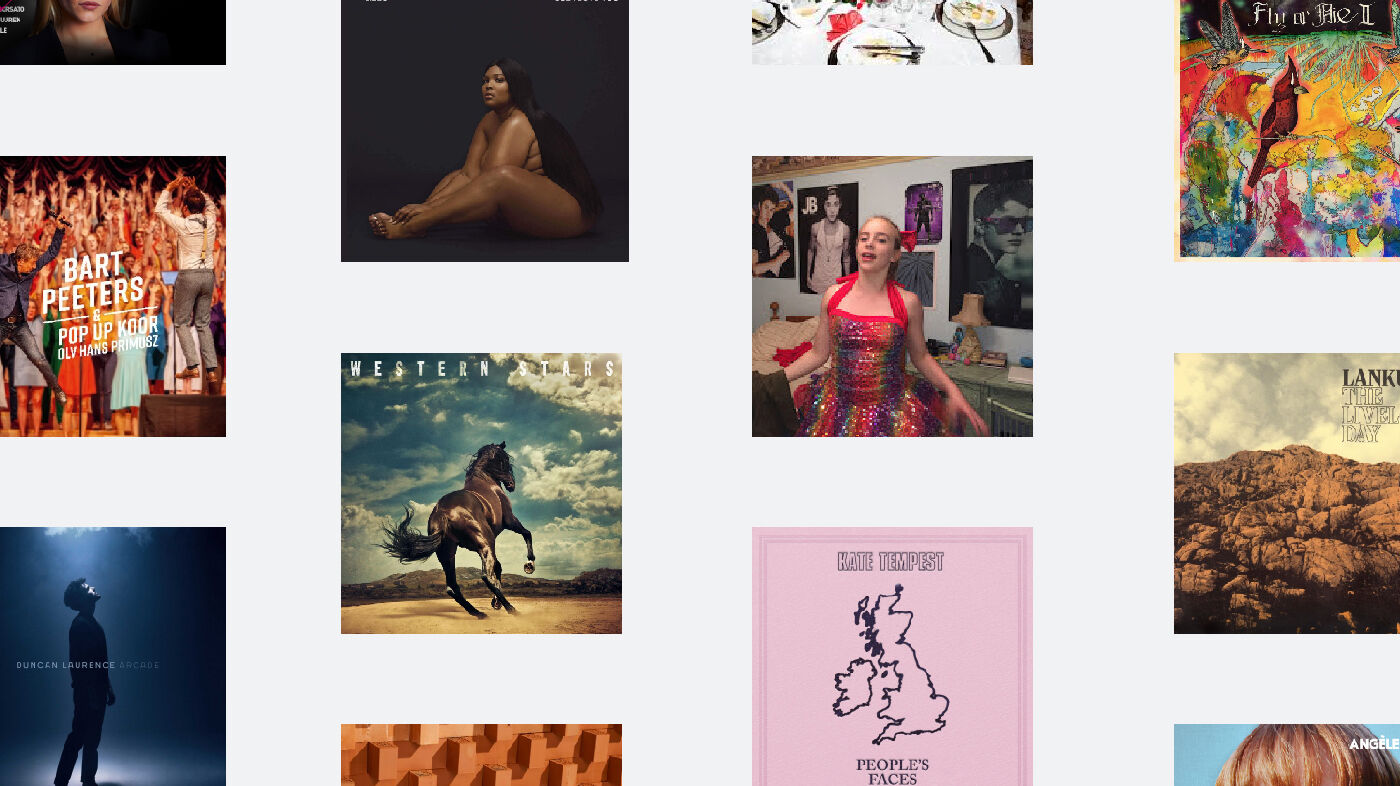Screen dimensions: 1400x786
Task: Open the dark cover with seated woman
Action: click(484, 130)
